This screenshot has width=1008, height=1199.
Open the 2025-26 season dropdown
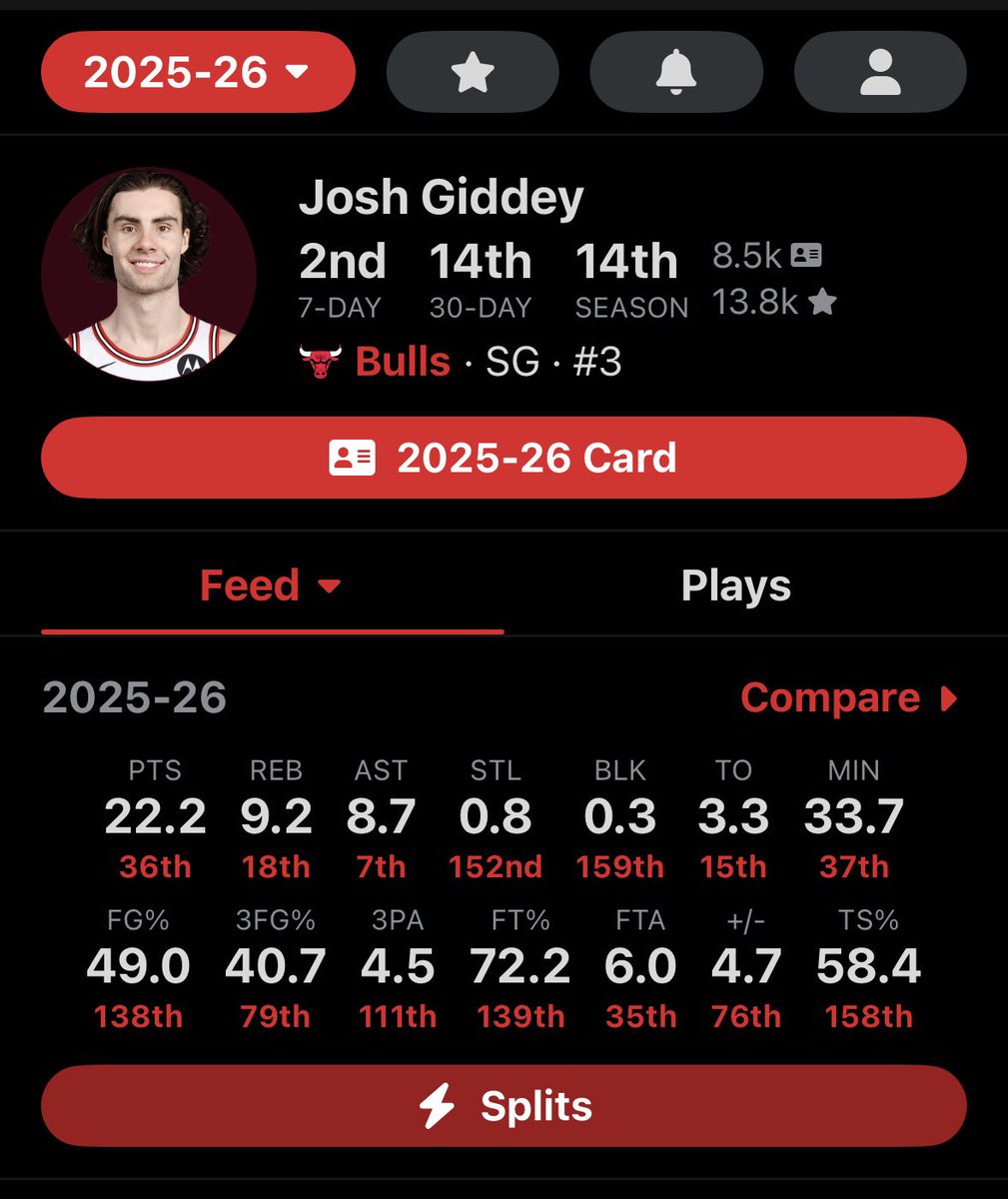198,73
